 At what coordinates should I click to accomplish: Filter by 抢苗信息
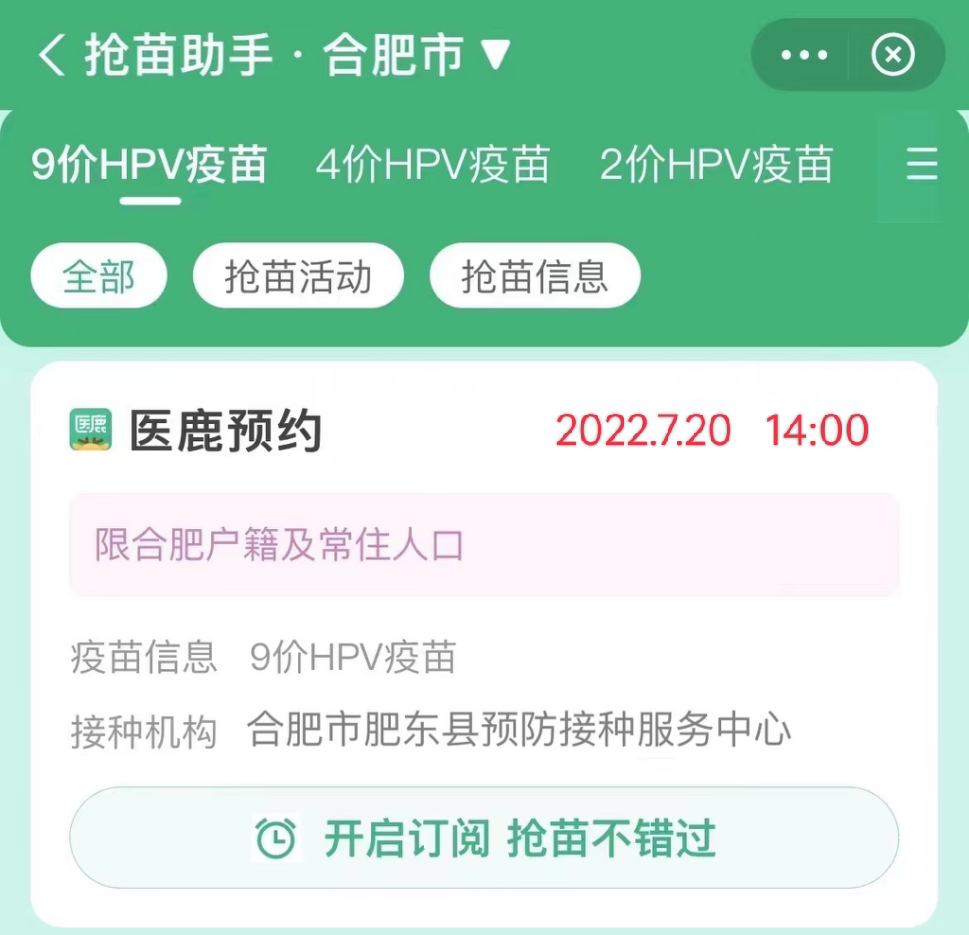tap(534, 276)
